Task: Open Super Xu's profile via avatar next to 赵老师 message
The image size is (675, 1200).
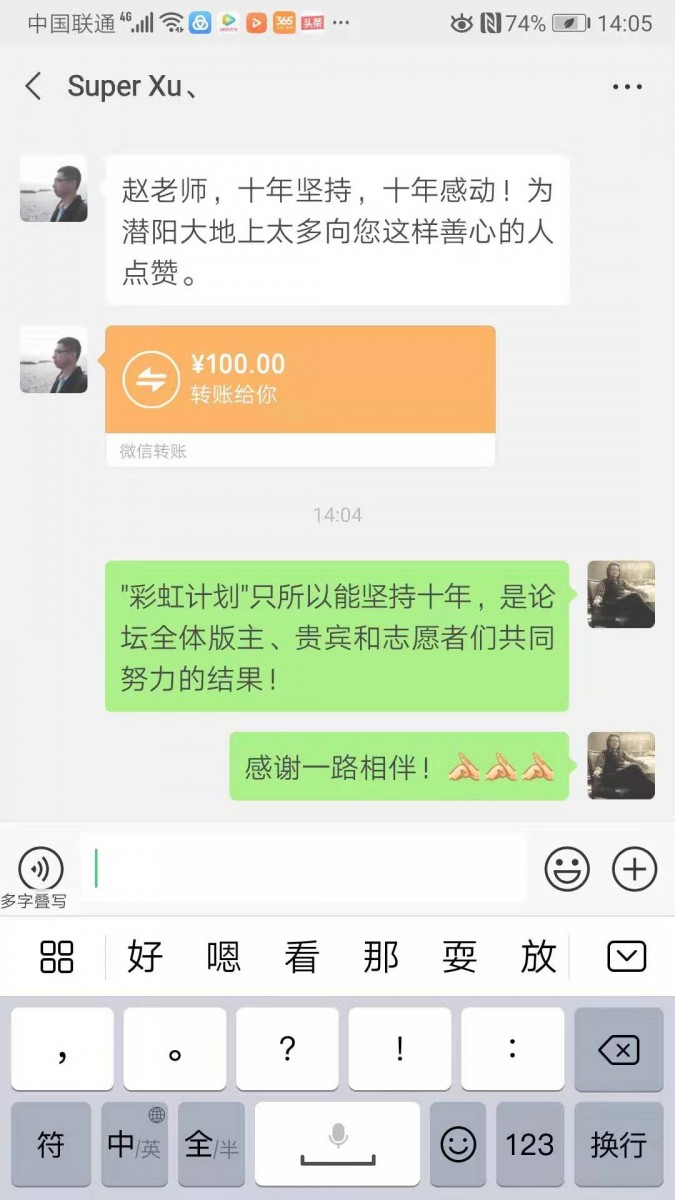Action: 53,188
